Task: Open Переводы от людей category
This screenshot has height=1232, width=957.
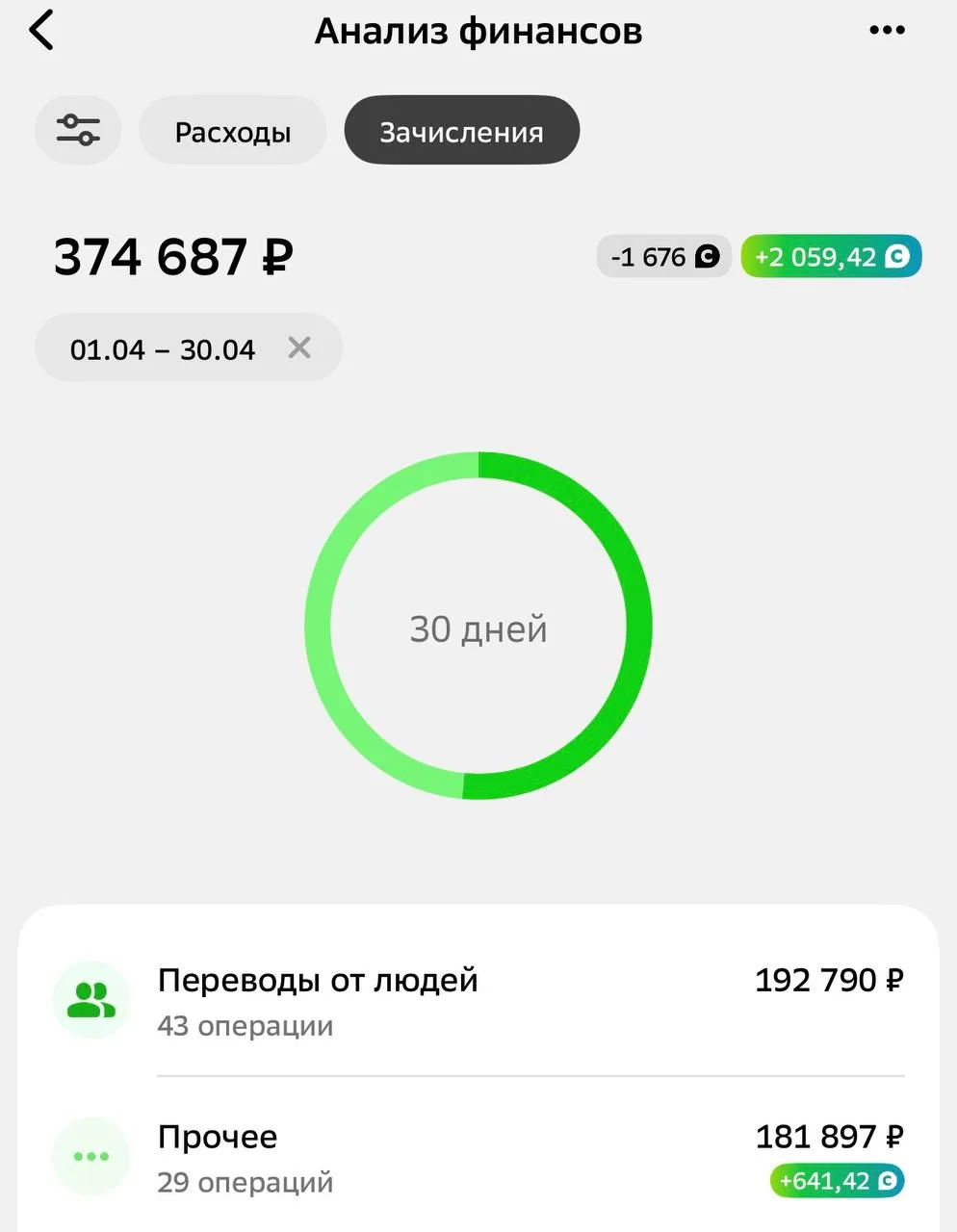Action: click(x=478, y=1001)
